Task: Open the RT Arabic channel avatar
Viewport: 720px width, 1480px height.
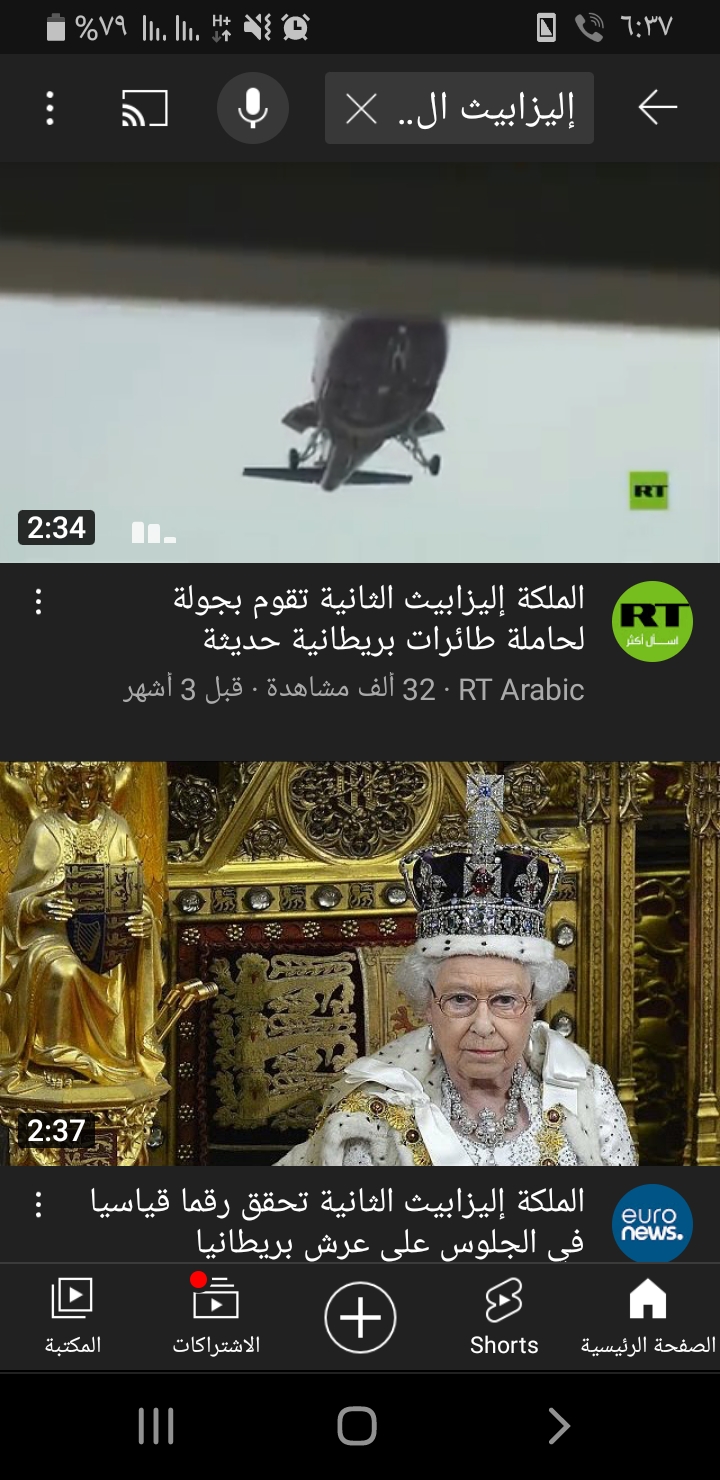Action: 652,621
